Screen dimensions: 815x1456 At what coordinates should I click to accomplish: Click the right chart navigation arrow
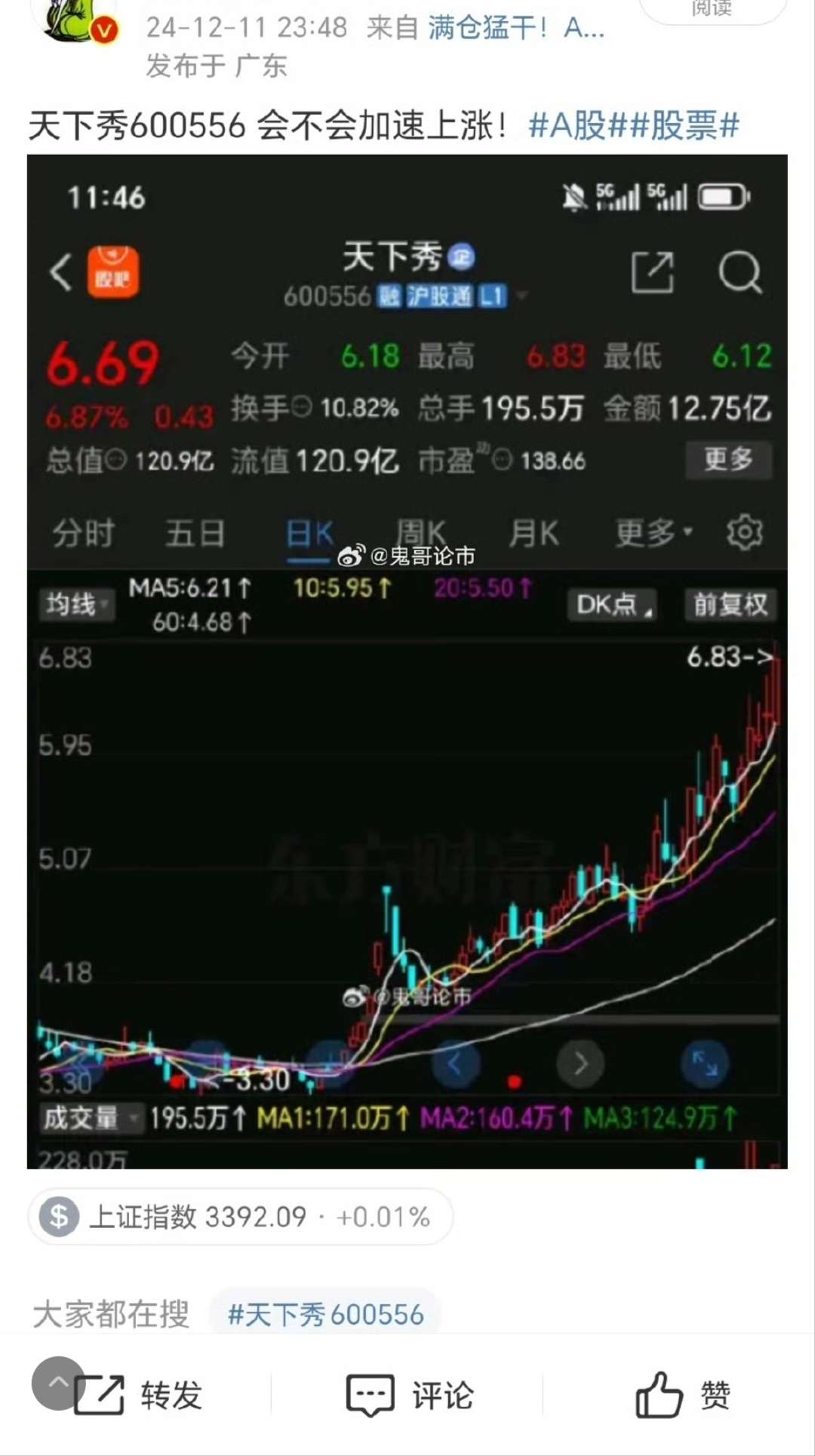click(580, 1062)
